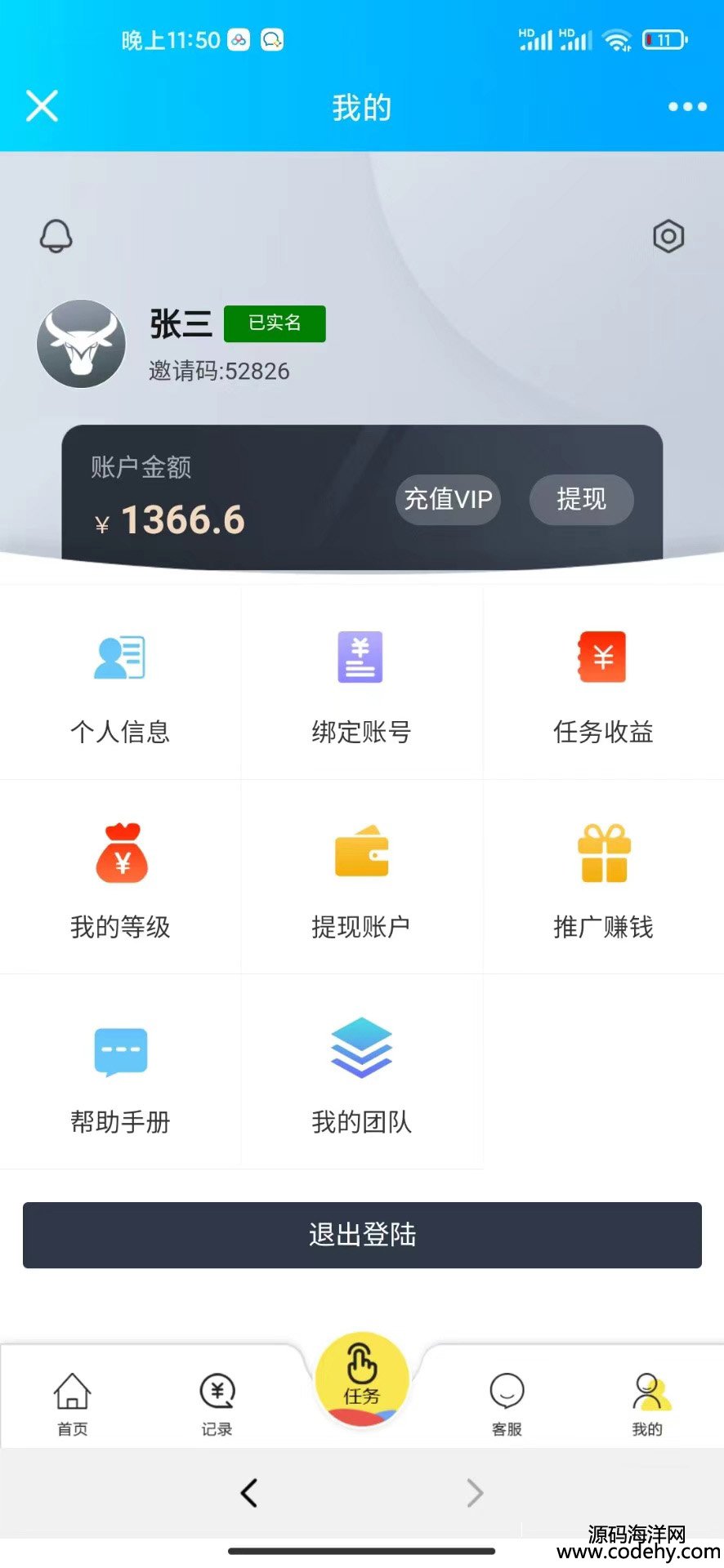Open 个人信息 personal info
This screenshot has width=724, height=1568.
[120, 684]
